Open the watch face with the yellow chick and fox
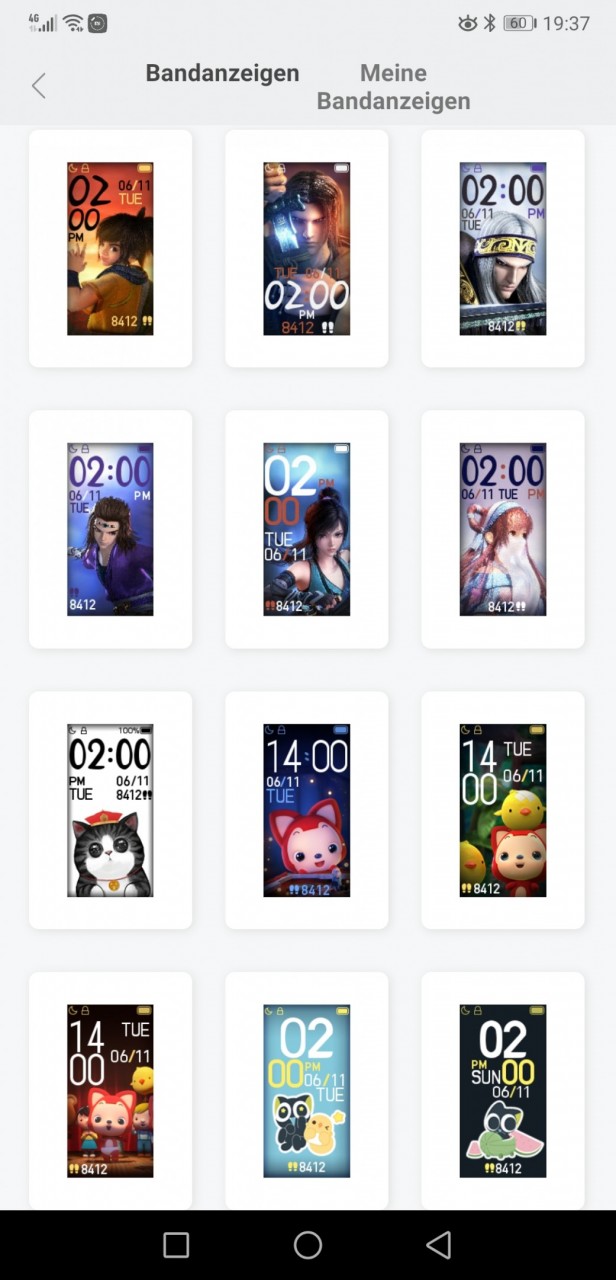The height and width of the screenshot is (1280, 616). (x=503, y=810)
